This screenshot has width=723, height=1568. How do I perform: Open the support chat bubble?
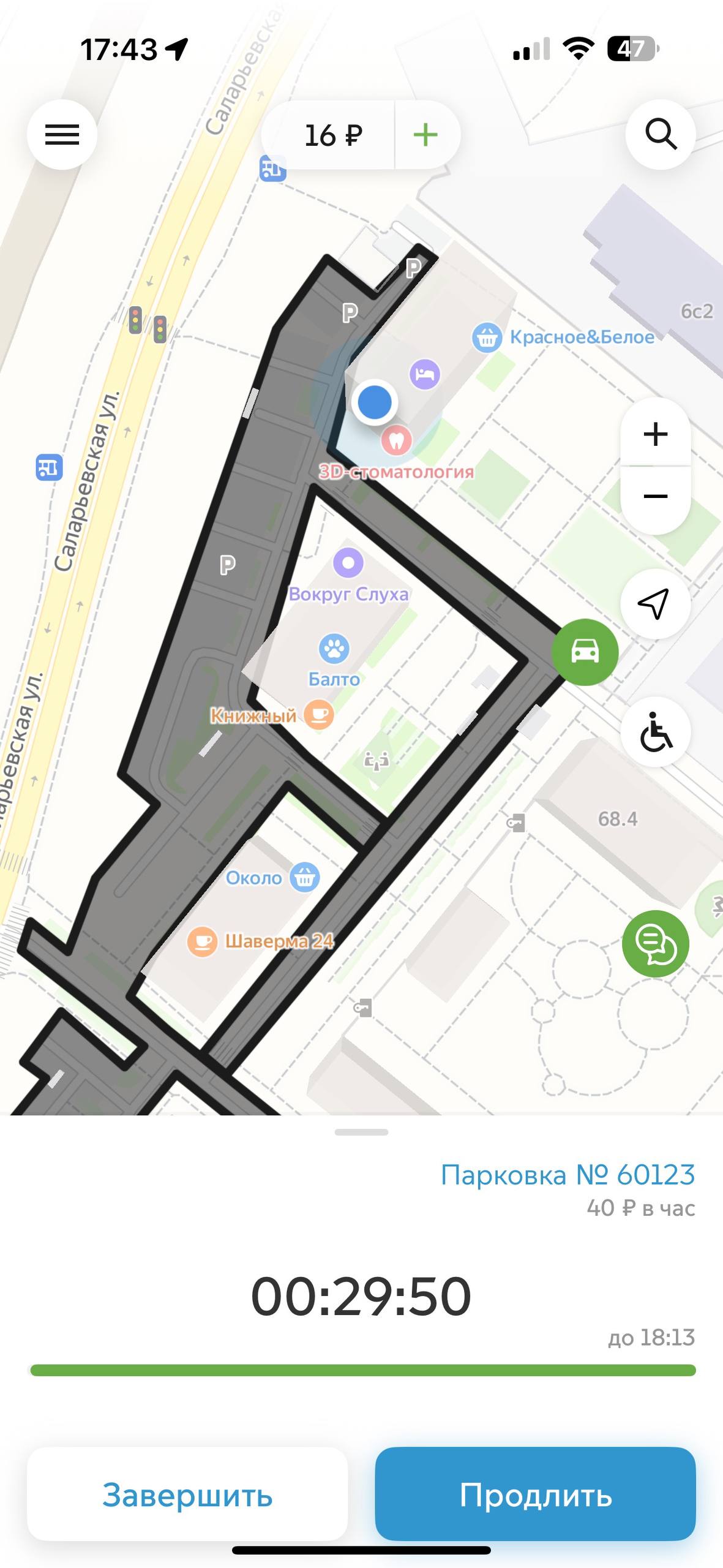click(x=655, y=943)
